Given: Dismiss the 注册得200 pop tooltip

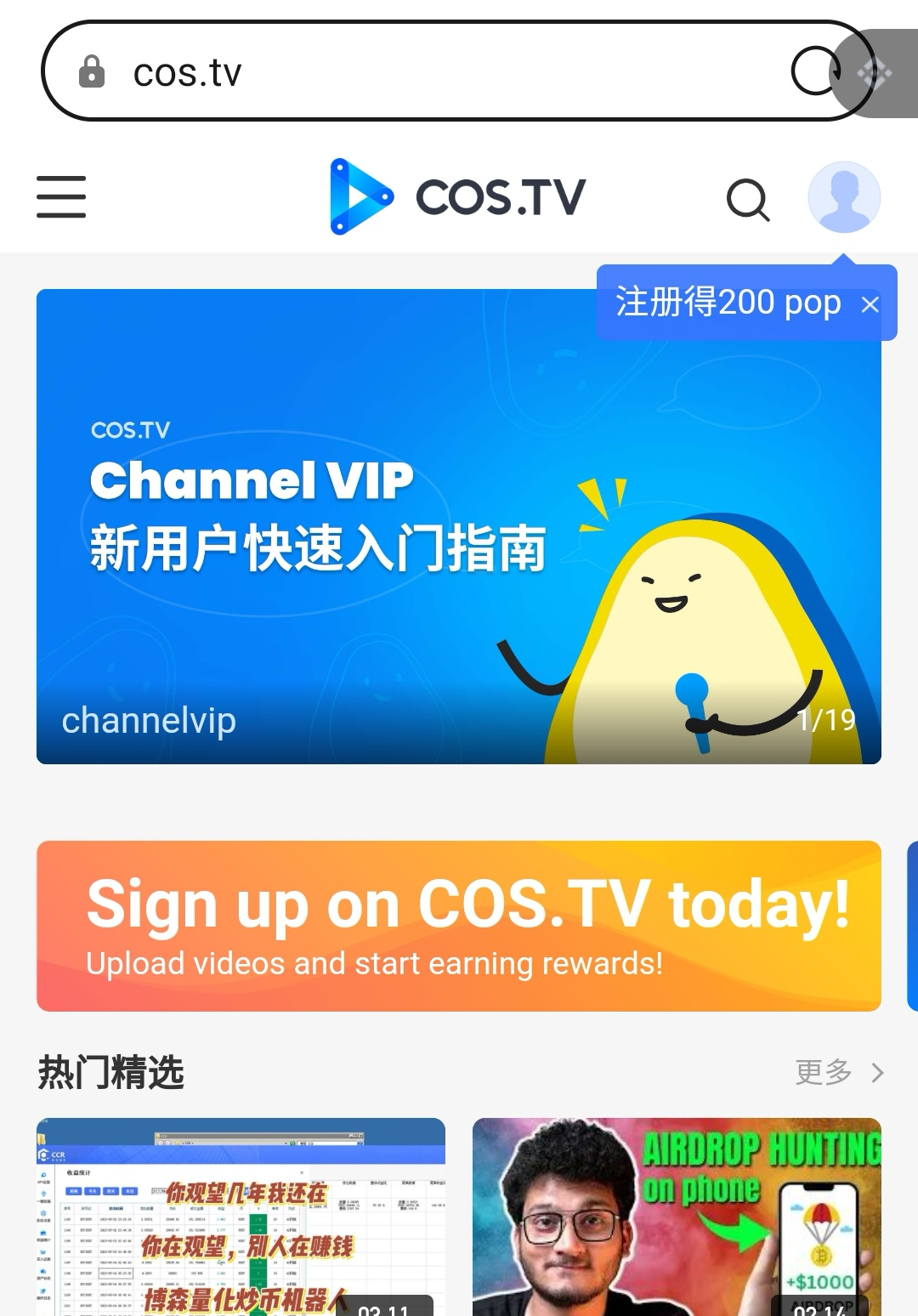Looking at the screenshot, I should coord(870,304).
